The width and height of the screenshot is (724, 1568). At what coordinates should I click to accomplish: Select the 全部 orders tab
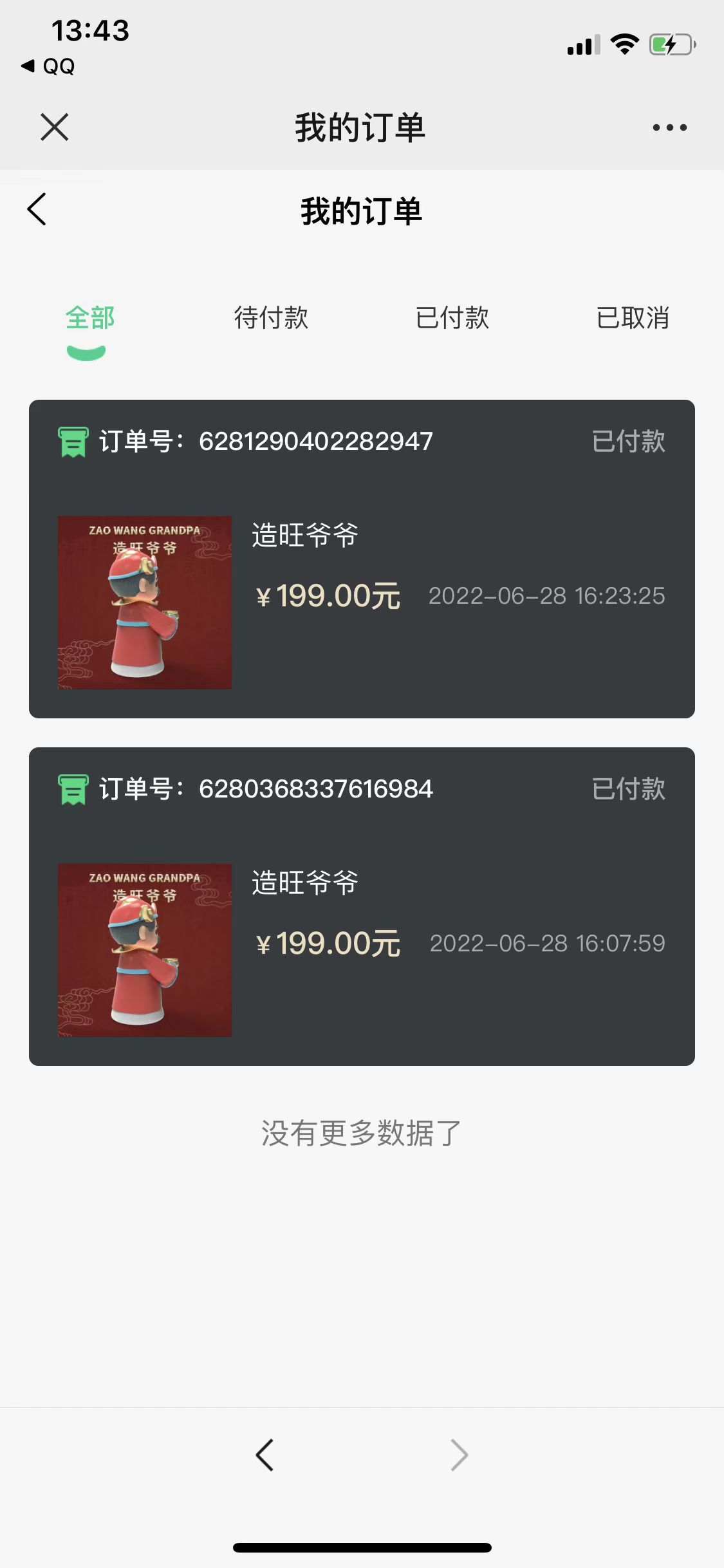(89, 318)
